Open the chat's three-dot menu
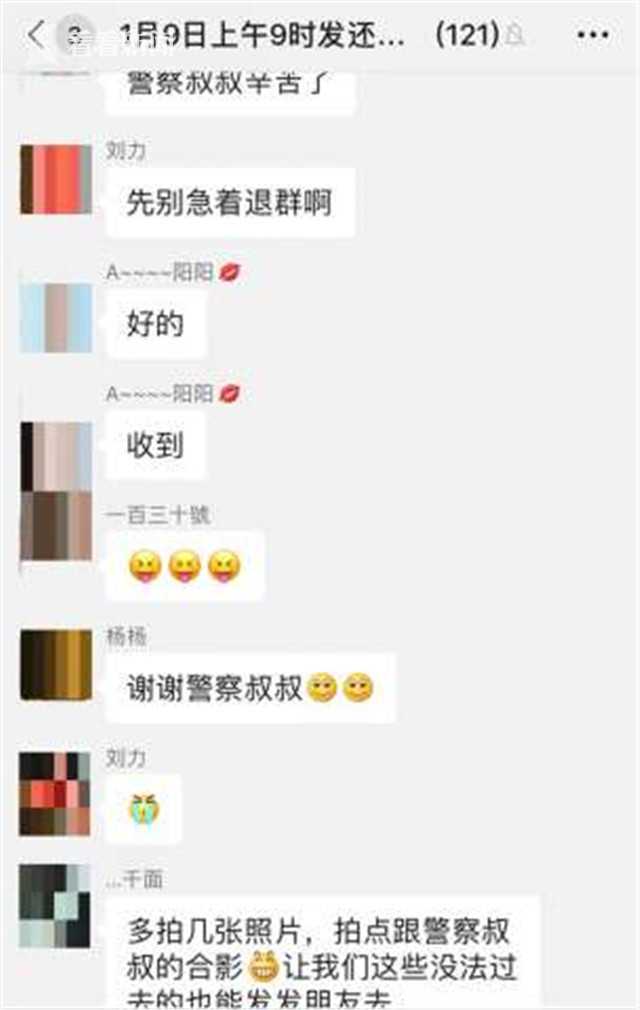640x1010 pixels. point(593,36)
